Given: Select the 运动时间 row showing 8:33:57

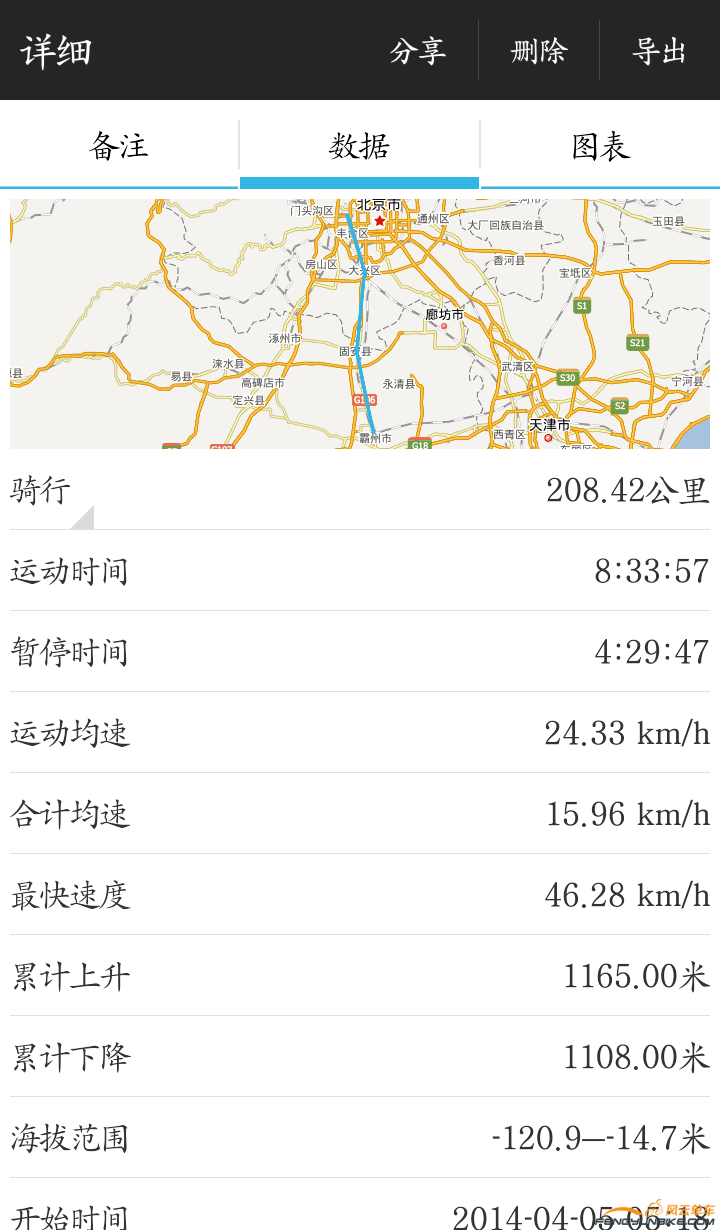Looking at the screenshot, I should (360, 570).
